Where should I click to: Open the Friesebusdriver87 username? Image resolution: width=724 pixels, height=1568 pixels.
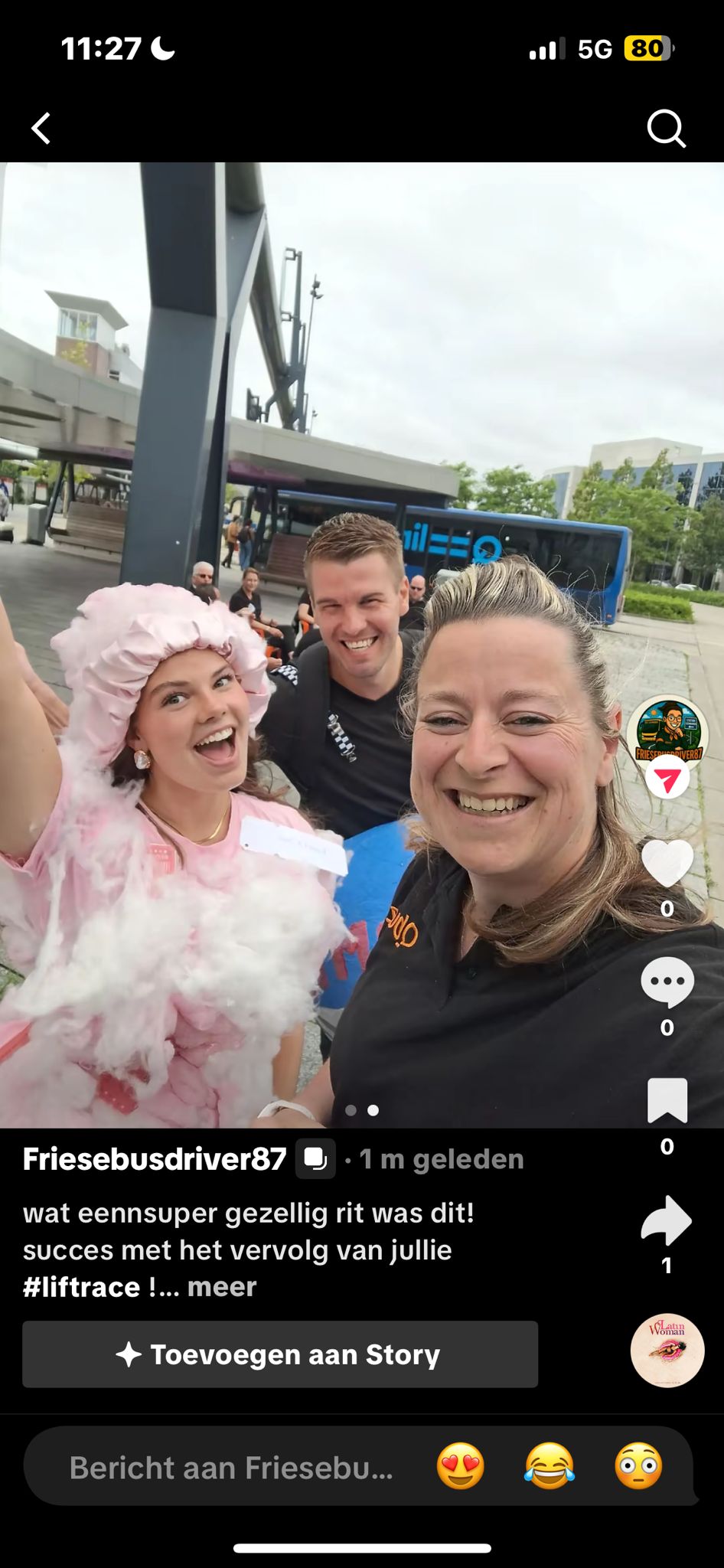(x=155, y=1159)
